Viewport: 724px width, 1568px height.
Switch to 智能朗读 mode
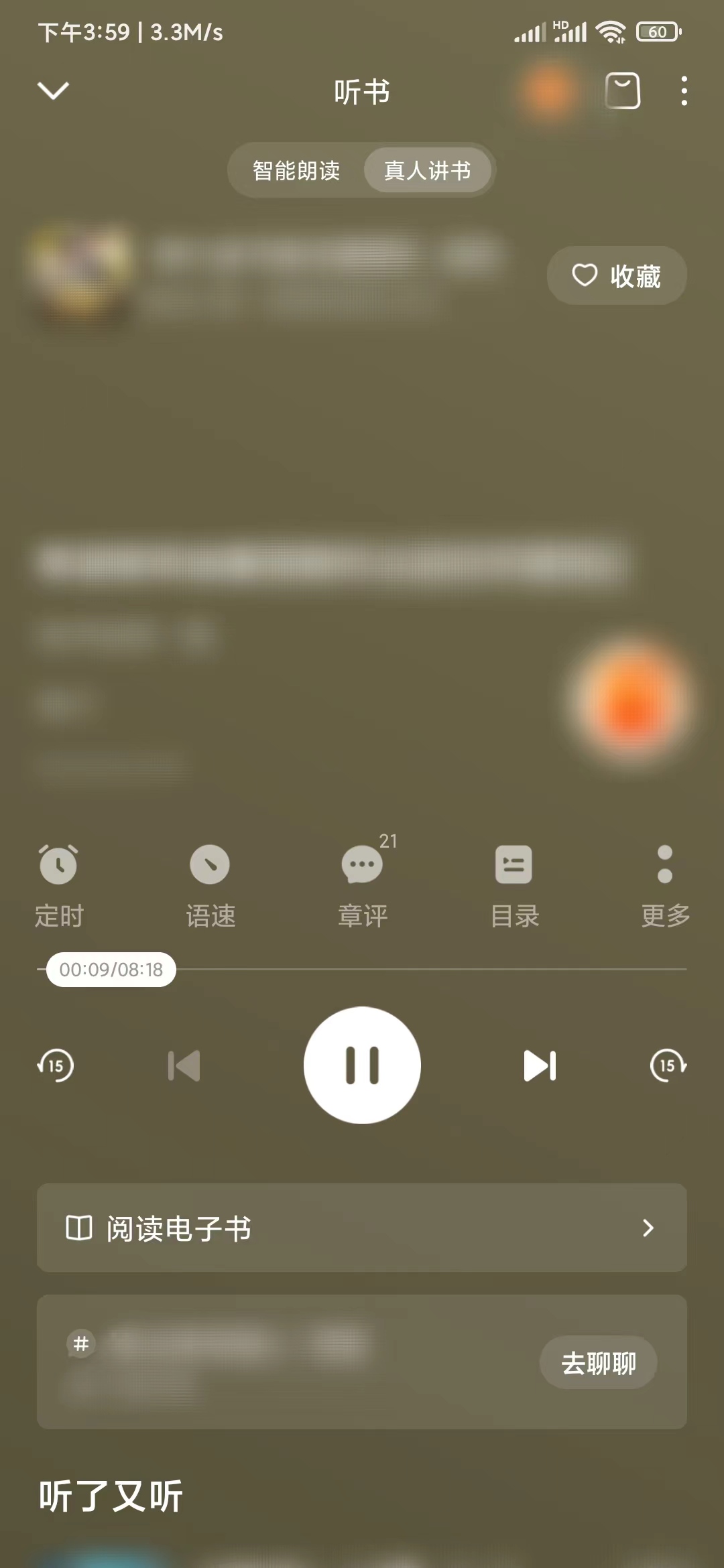(296, 170)
